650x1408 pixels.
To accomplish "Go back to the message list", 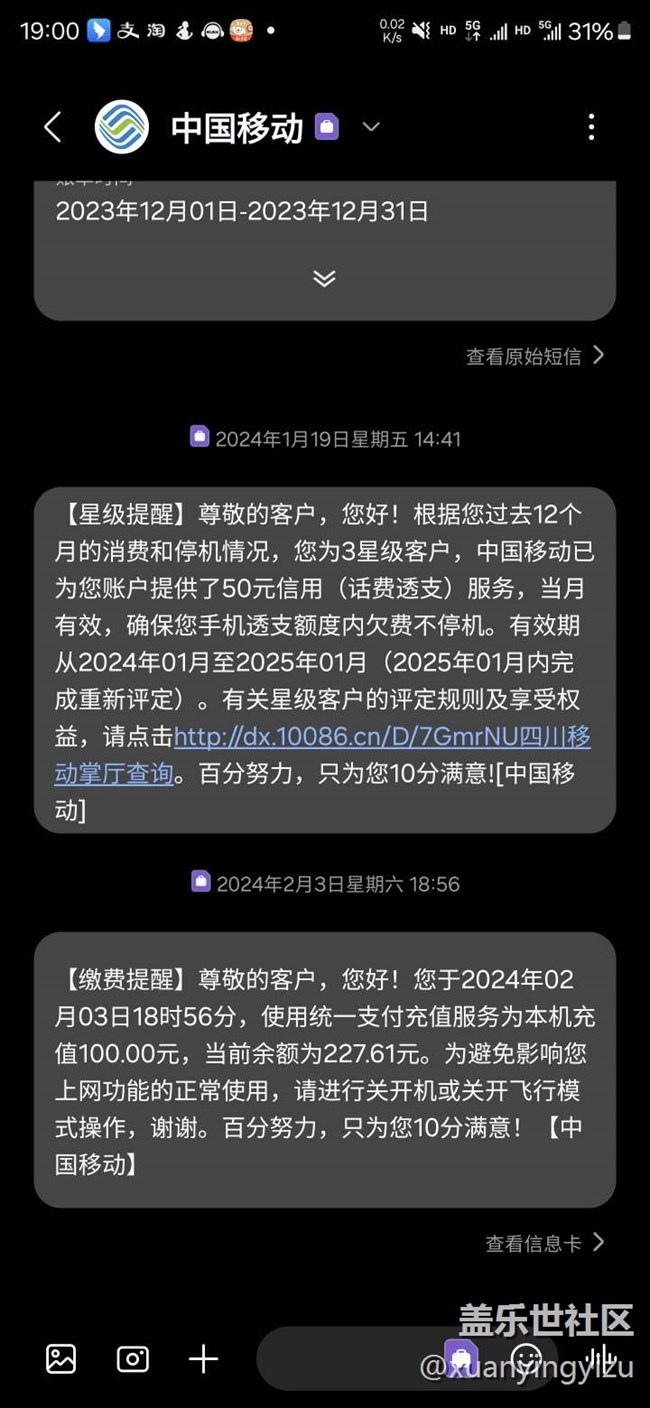I will click(x=53, y=127).
